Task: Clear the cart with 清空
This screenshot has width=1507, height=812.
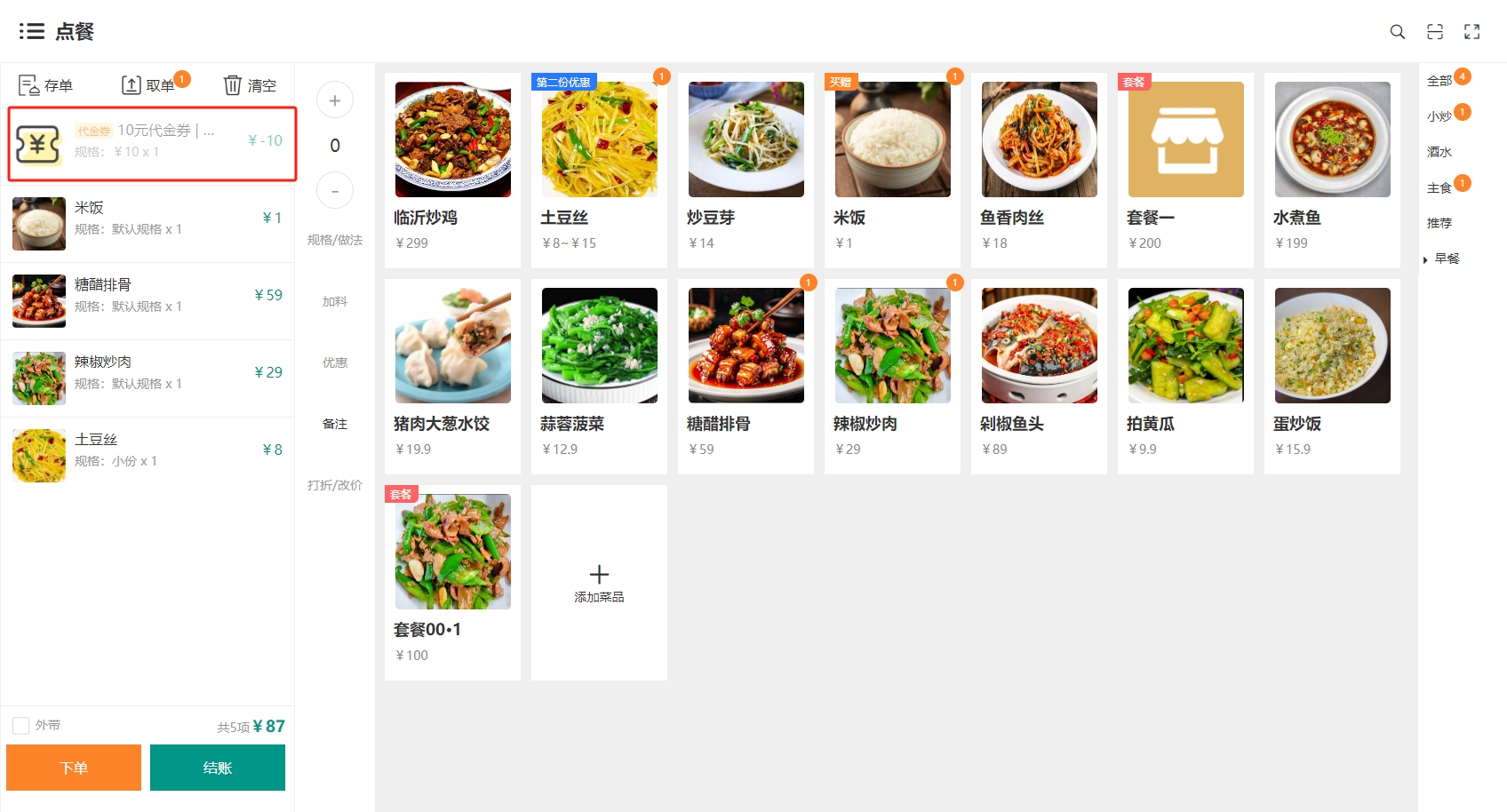Action: tap(250, 85)
